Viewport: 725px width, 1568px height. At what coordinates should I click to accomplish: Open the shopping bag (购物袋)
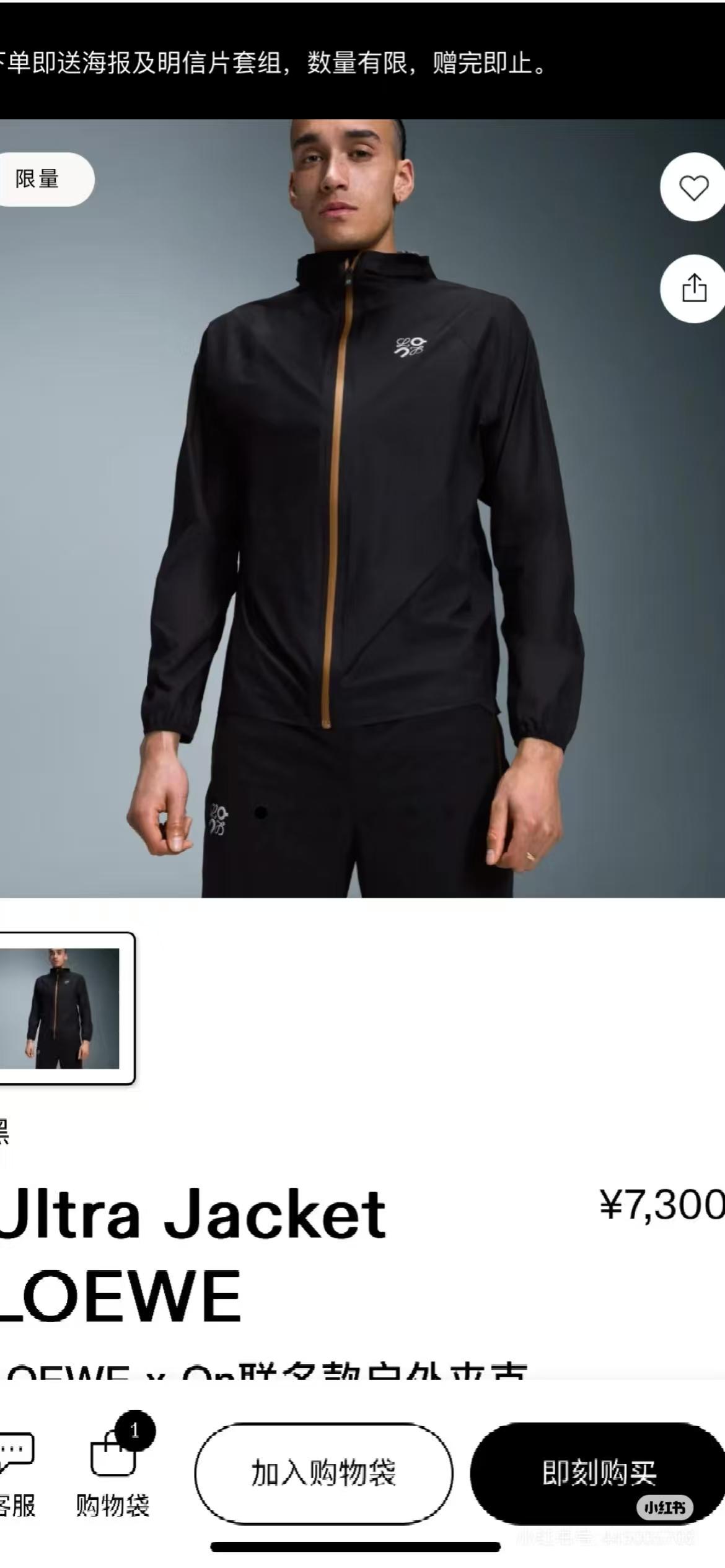[113, 1475]
